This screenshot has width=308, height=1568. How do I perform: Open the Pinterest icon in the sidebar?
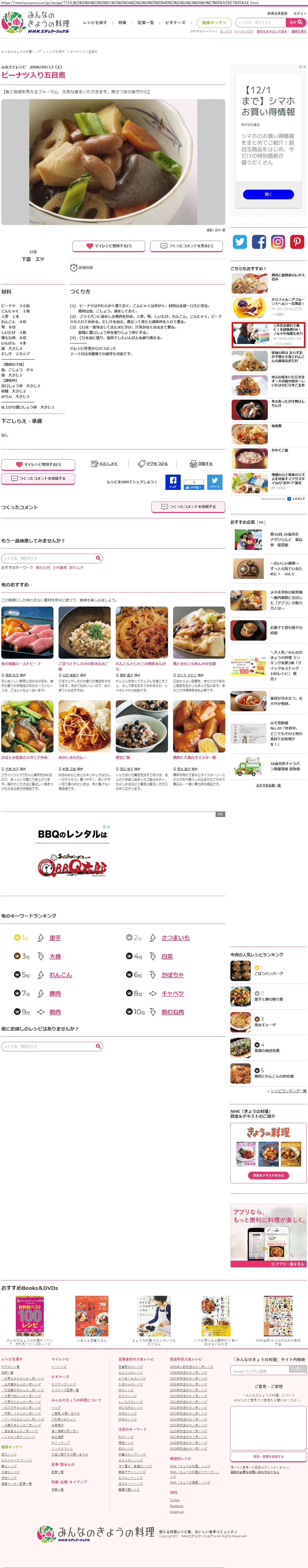coord(297,242)
